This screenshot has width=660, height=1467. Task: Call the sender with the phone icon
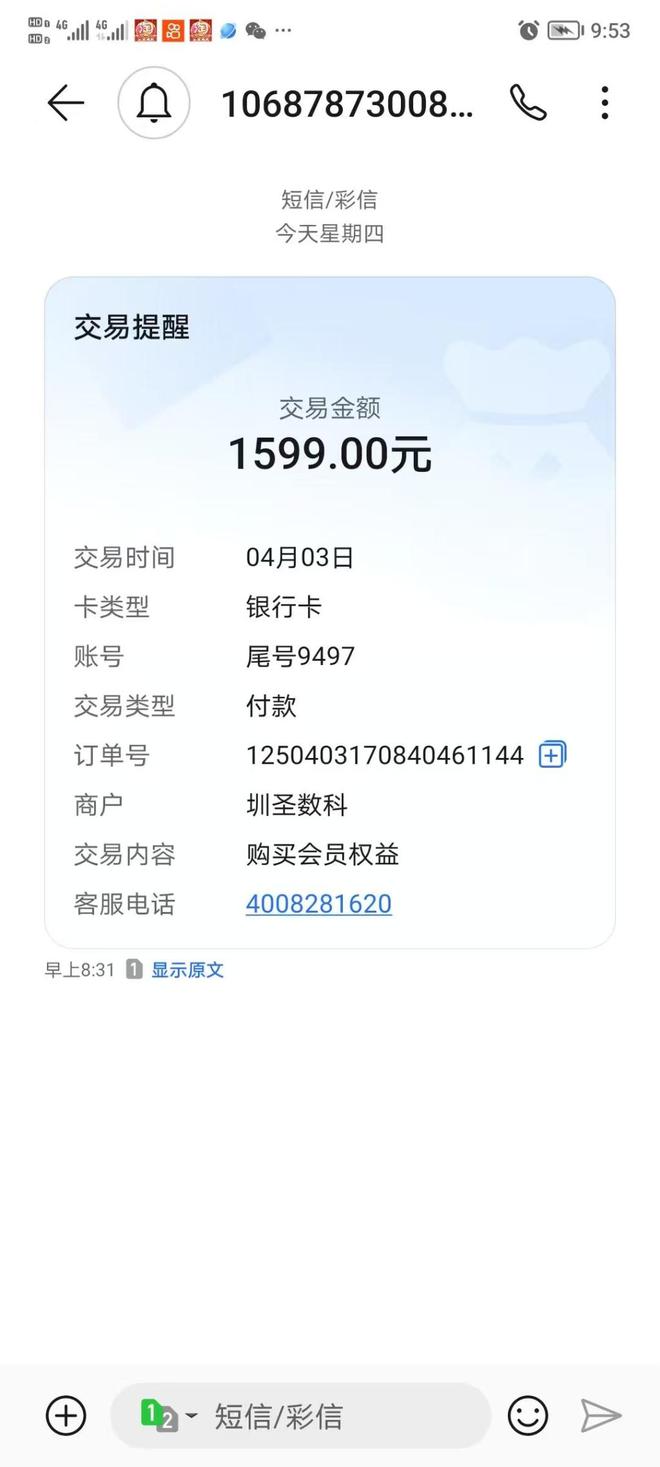(x=528, y=103)
